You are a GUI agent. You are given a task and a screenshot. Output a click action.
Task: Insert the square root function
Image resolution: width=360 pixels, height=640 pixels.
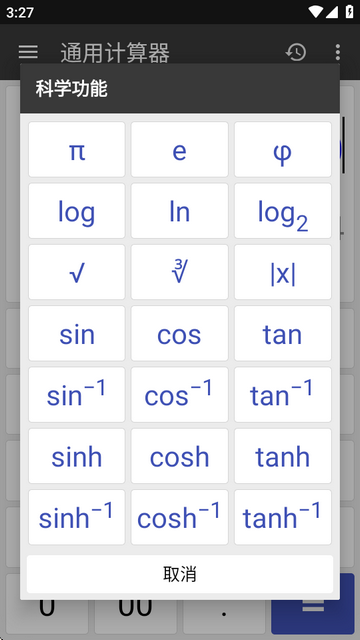[77, 272]
